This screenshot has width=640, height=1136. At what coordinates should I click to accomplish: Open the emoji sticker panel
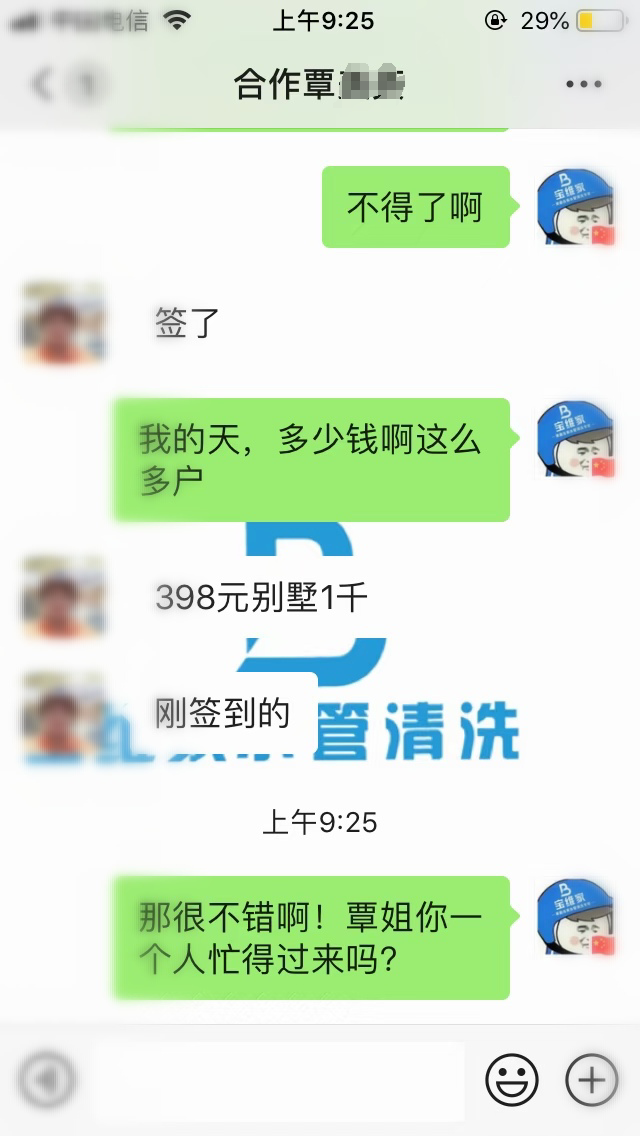512,1080
